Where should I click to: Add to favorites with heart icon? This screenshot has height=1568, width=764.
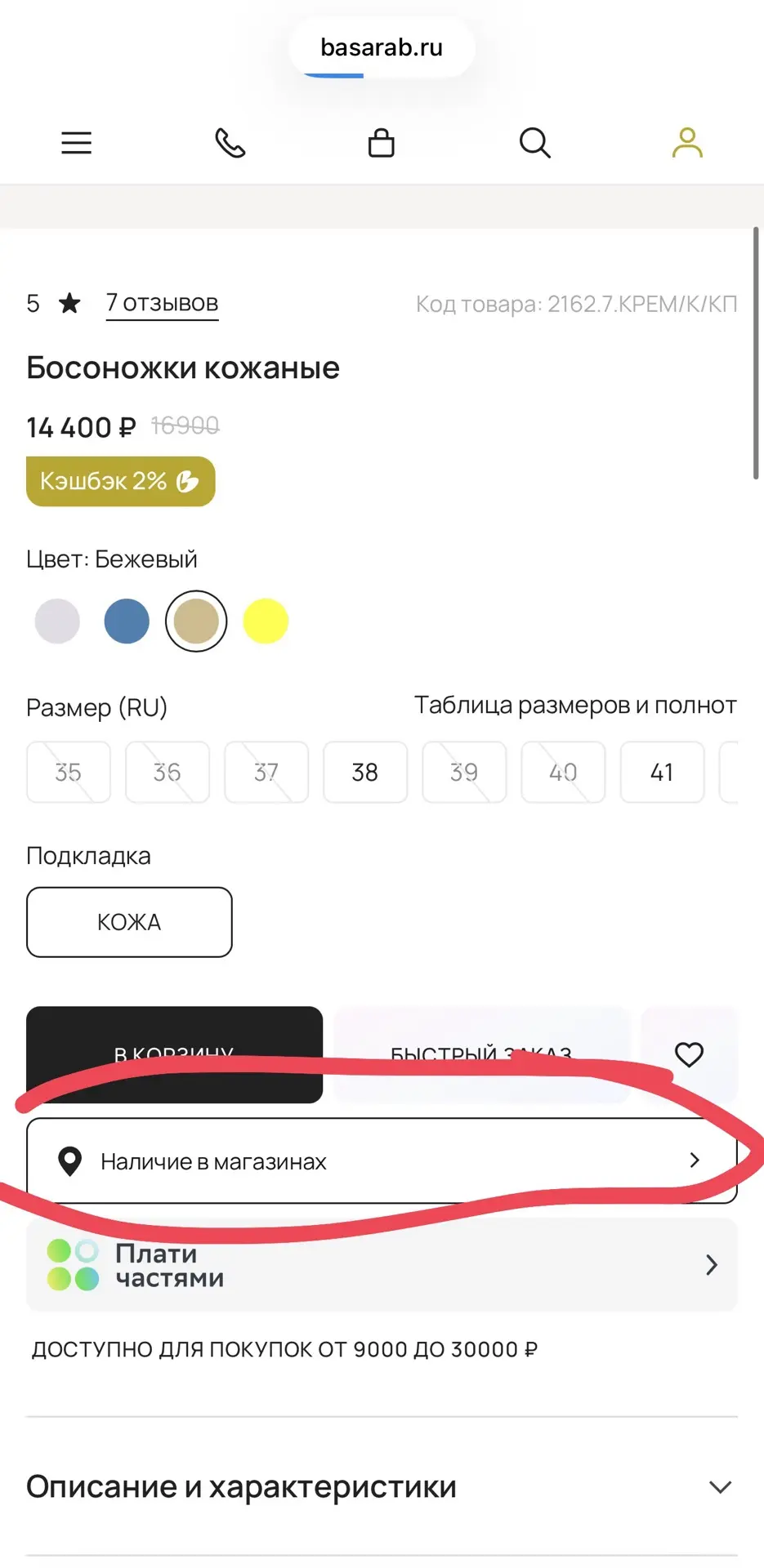[x=689, y=1054]
